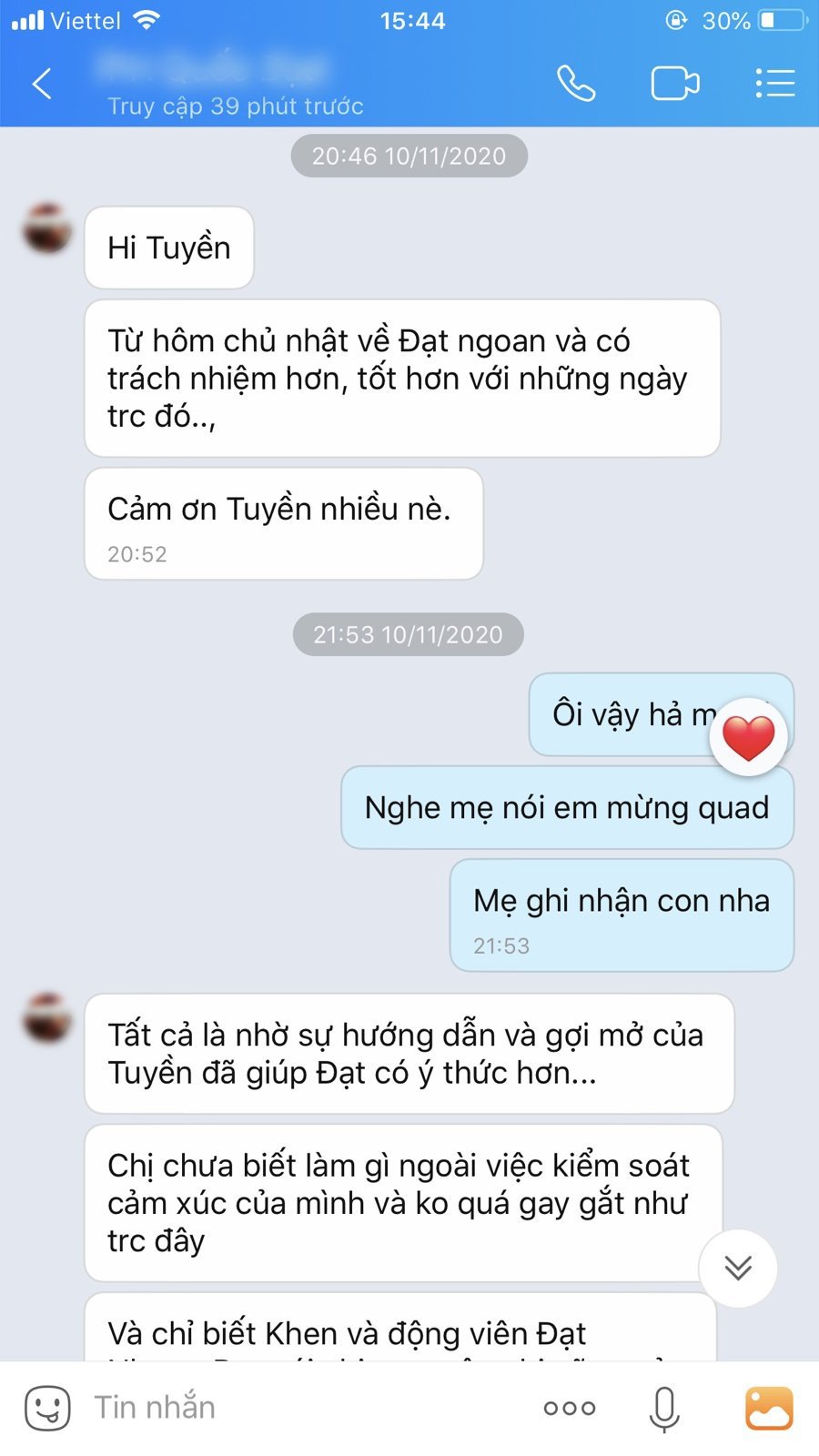The height and width of the screenshot is (1456, 819).
Task: Open sender's avatar beside Hi Tuyền
Action: [x=47, y=228]
